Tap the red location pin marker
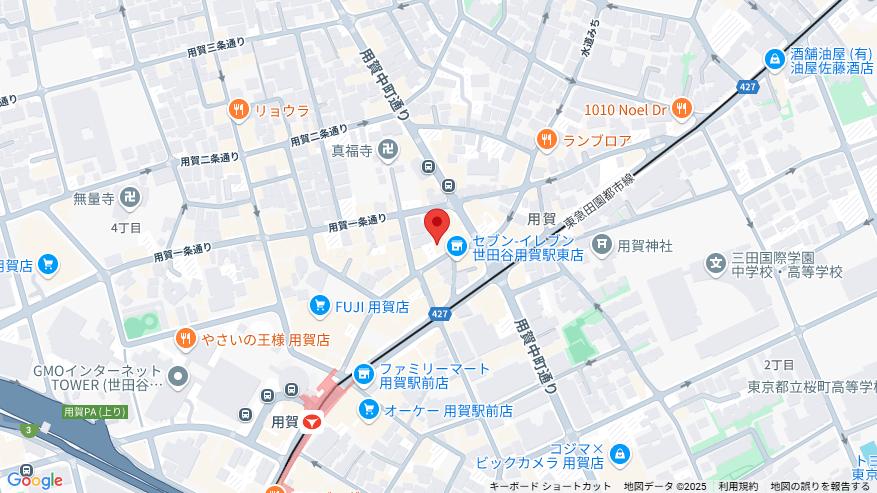 pos(437,225)
